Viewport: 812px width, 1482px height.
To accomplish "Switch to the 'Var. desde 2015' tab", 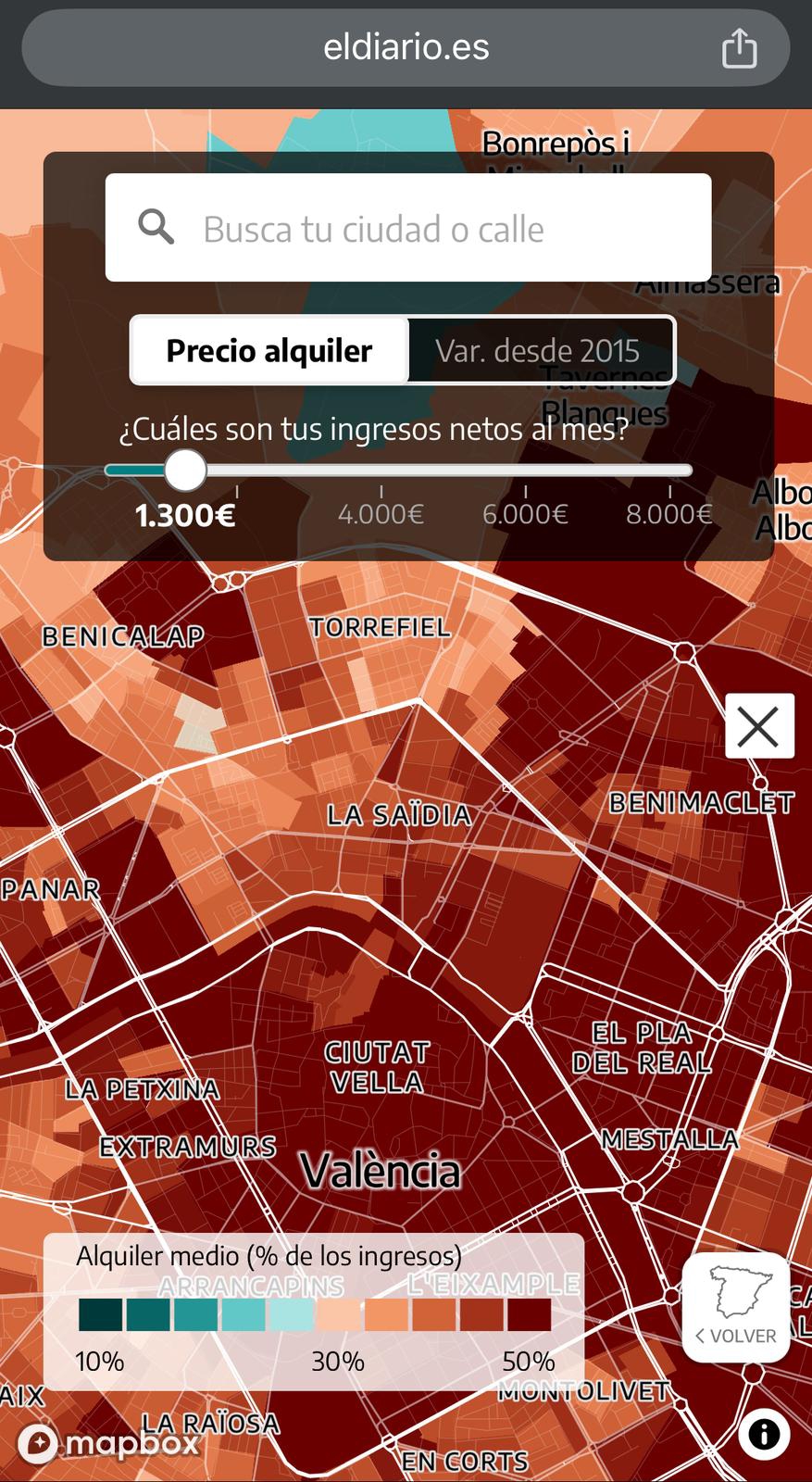I will (x=538, y=351).
